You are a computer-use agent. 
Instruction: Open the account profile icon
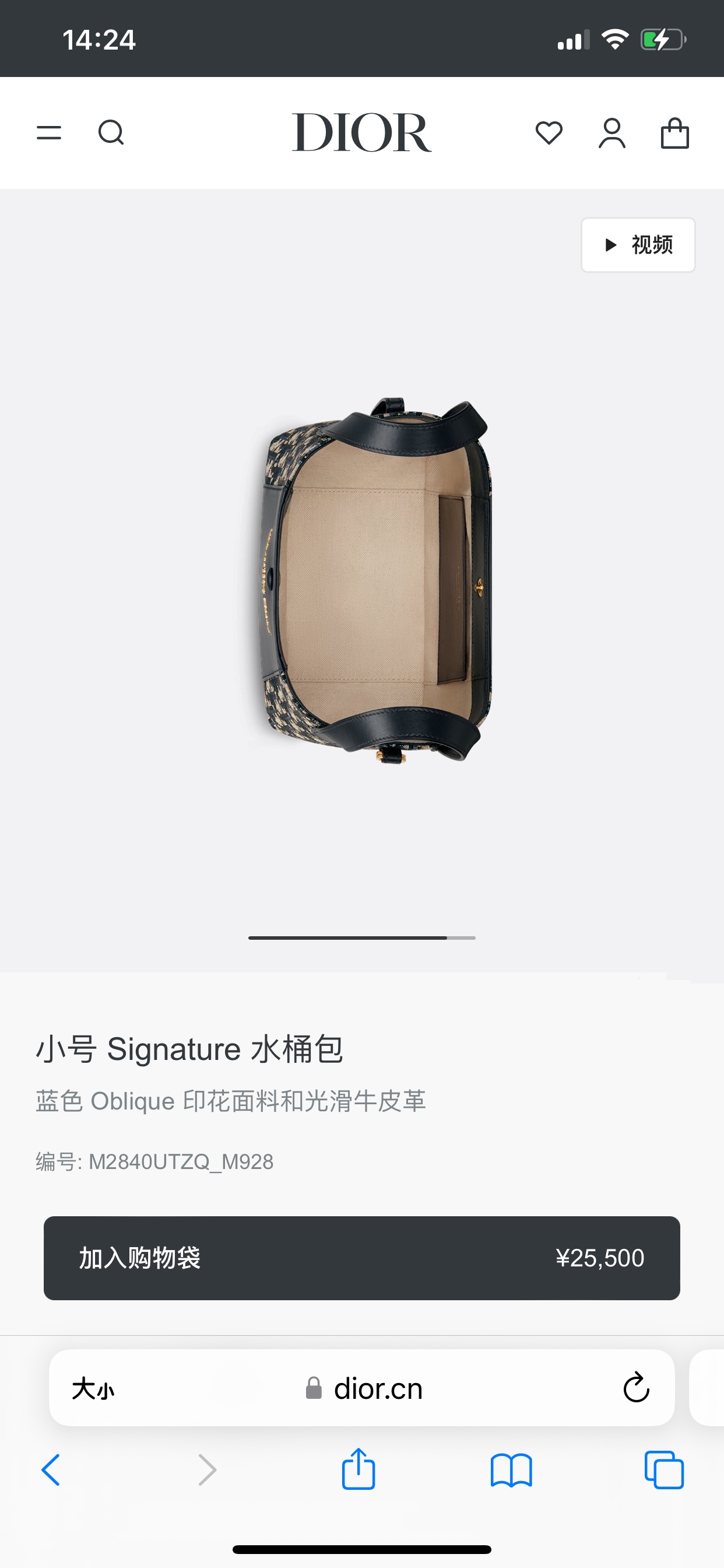pyautogui.click(x=612, y=132)
